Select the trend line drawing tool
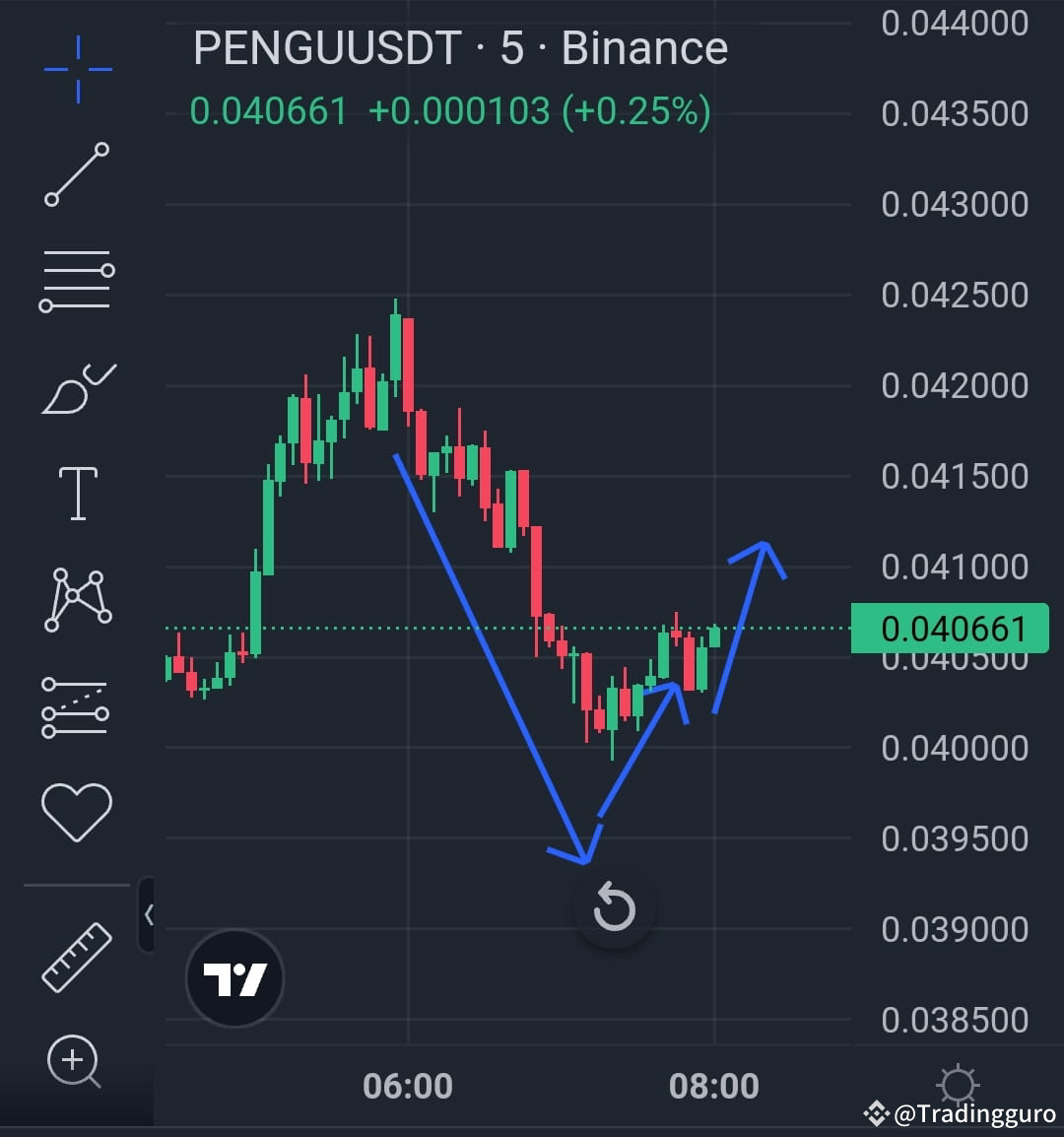 pos(78,173)
